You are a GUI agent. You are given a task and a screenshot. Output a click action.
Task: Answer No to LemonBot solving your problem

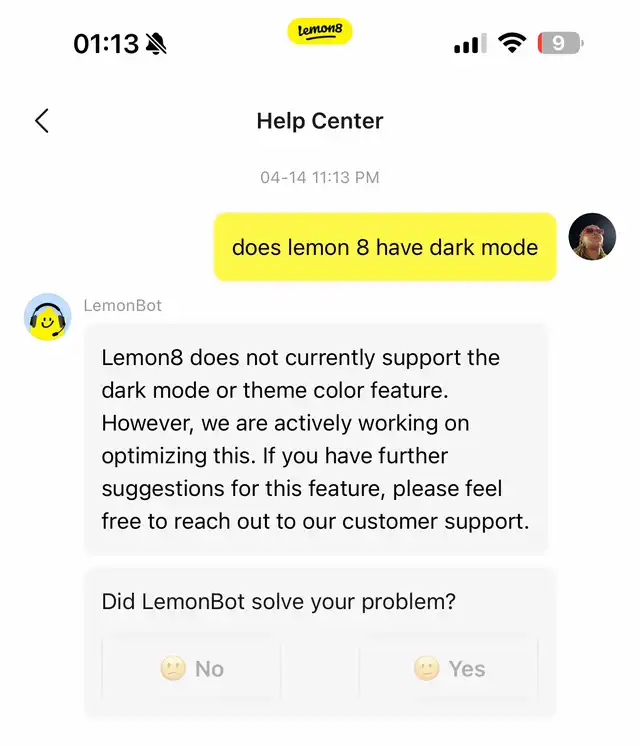pos(192,669)
